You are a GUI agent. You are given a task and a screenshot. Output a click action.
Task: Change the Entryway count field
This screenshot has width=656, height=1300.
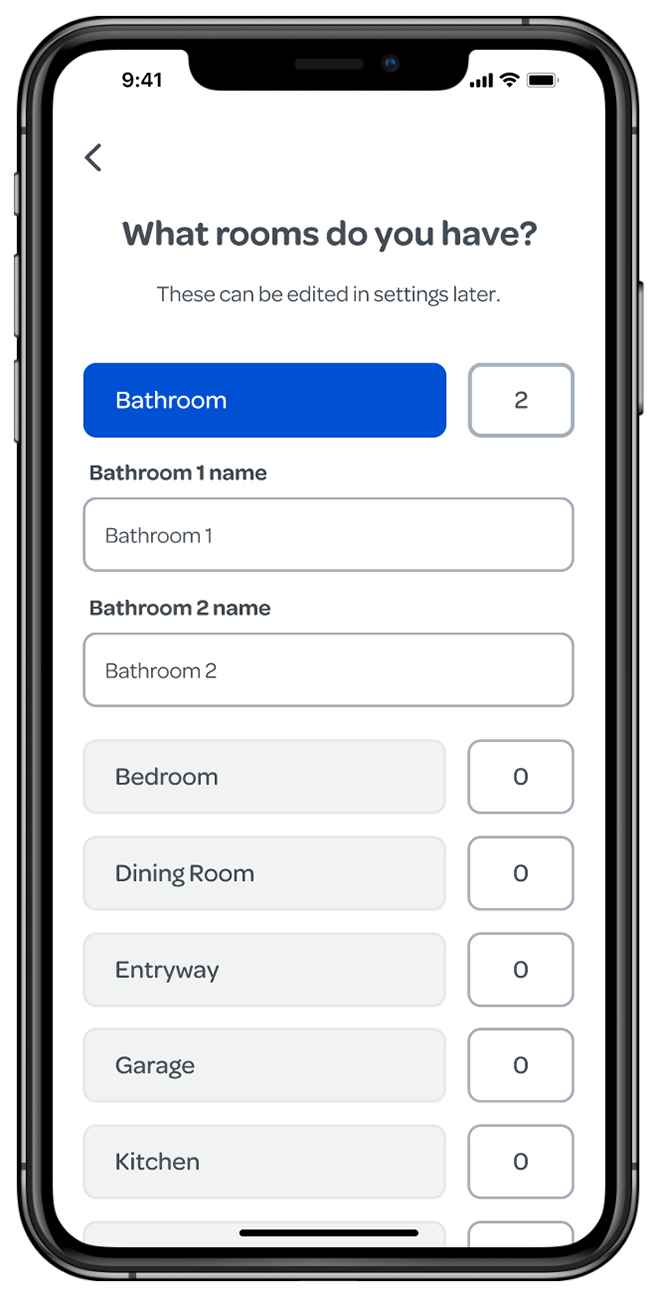coord(520,969)
